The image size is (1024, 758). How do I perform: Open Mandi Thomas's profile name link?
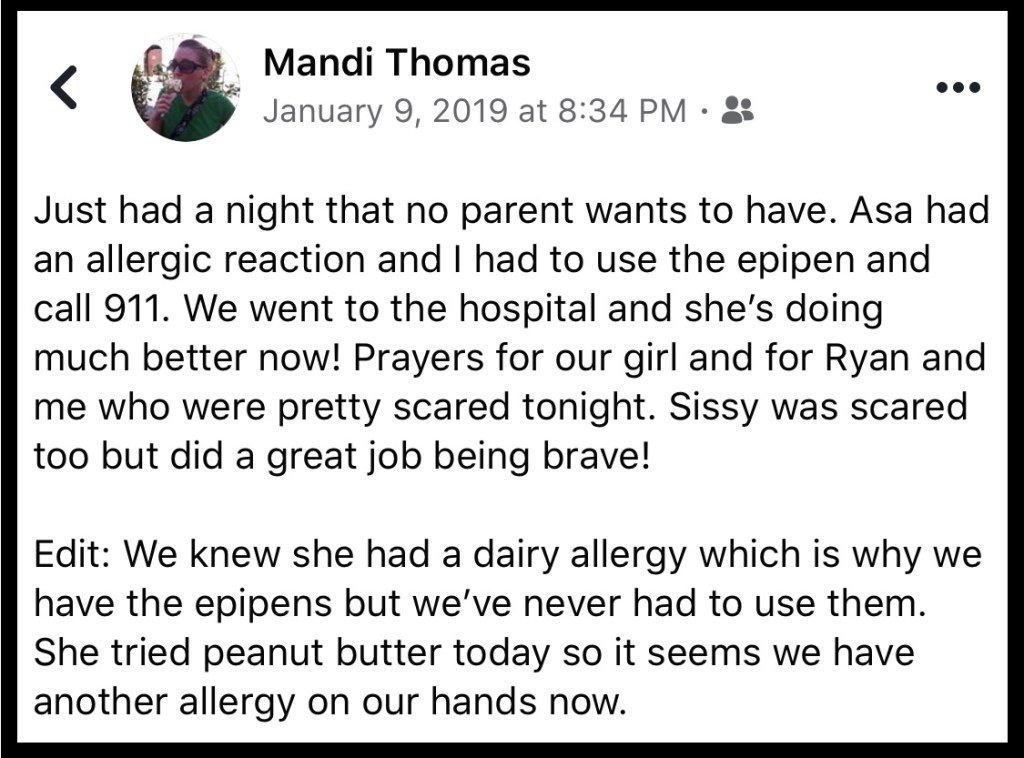point(396,63)
